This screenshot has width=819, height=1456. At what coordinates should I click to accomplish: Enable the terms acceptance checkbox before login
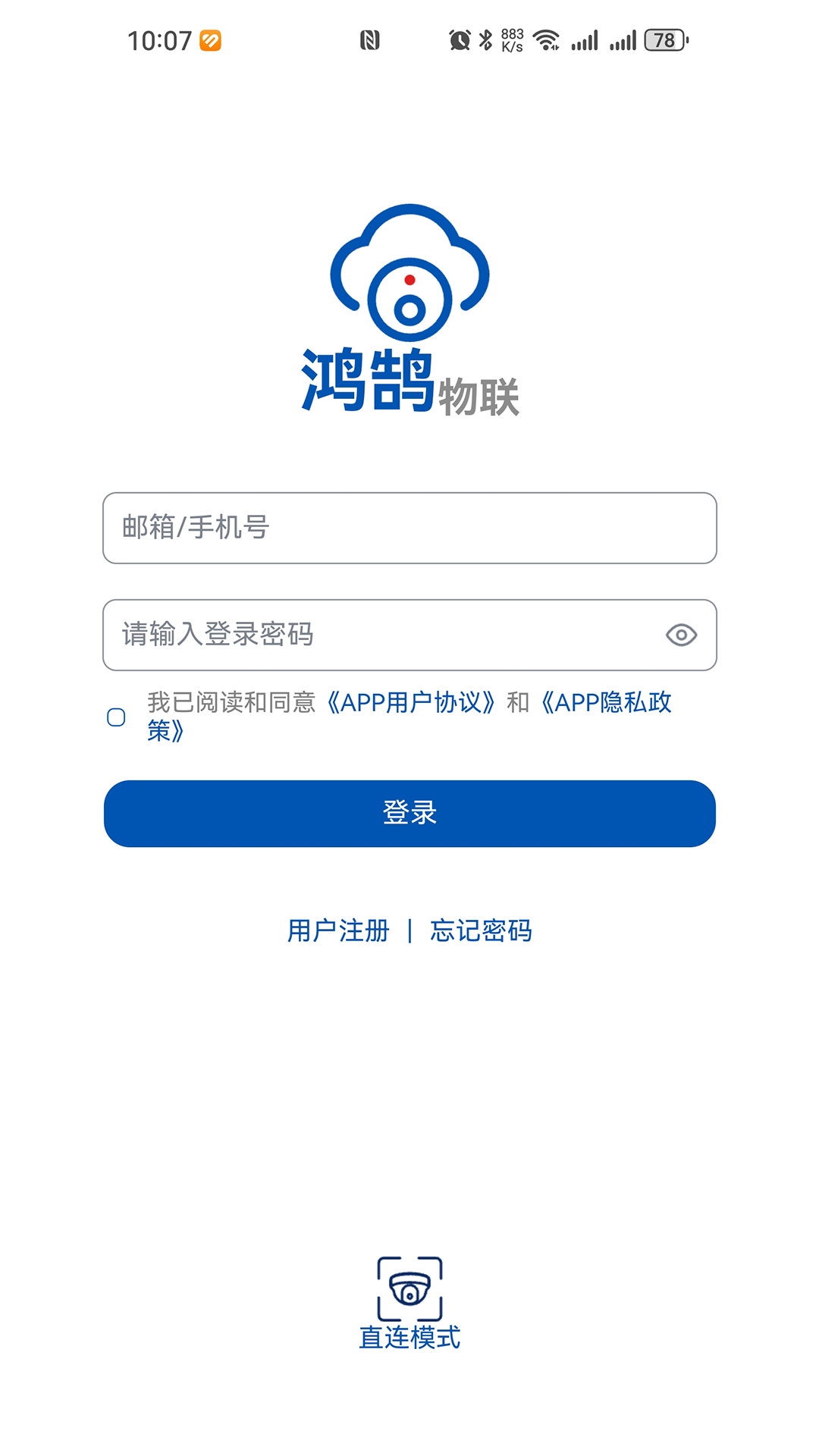tap(115, 717)
